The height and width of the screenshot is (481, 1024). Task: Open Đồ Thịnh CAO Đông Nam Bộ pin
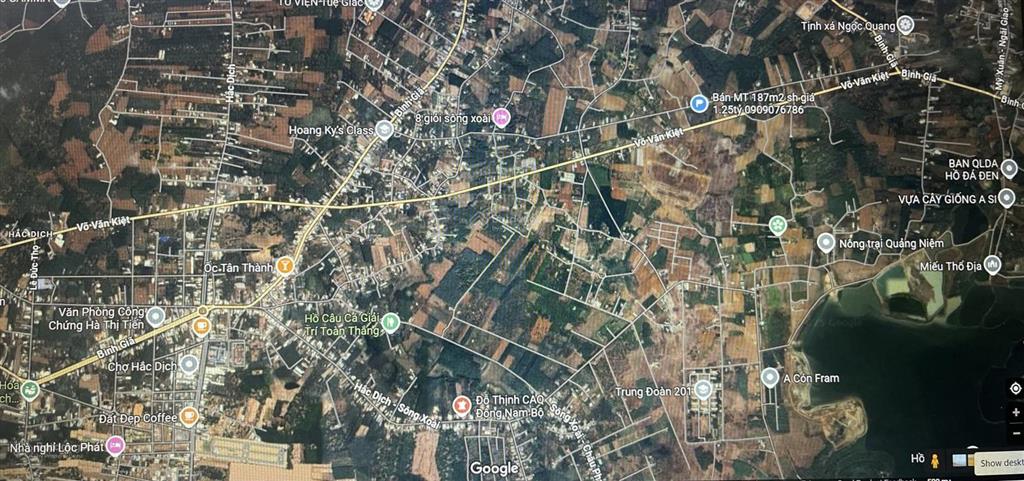pyautogui.click(x=461, y=405)
